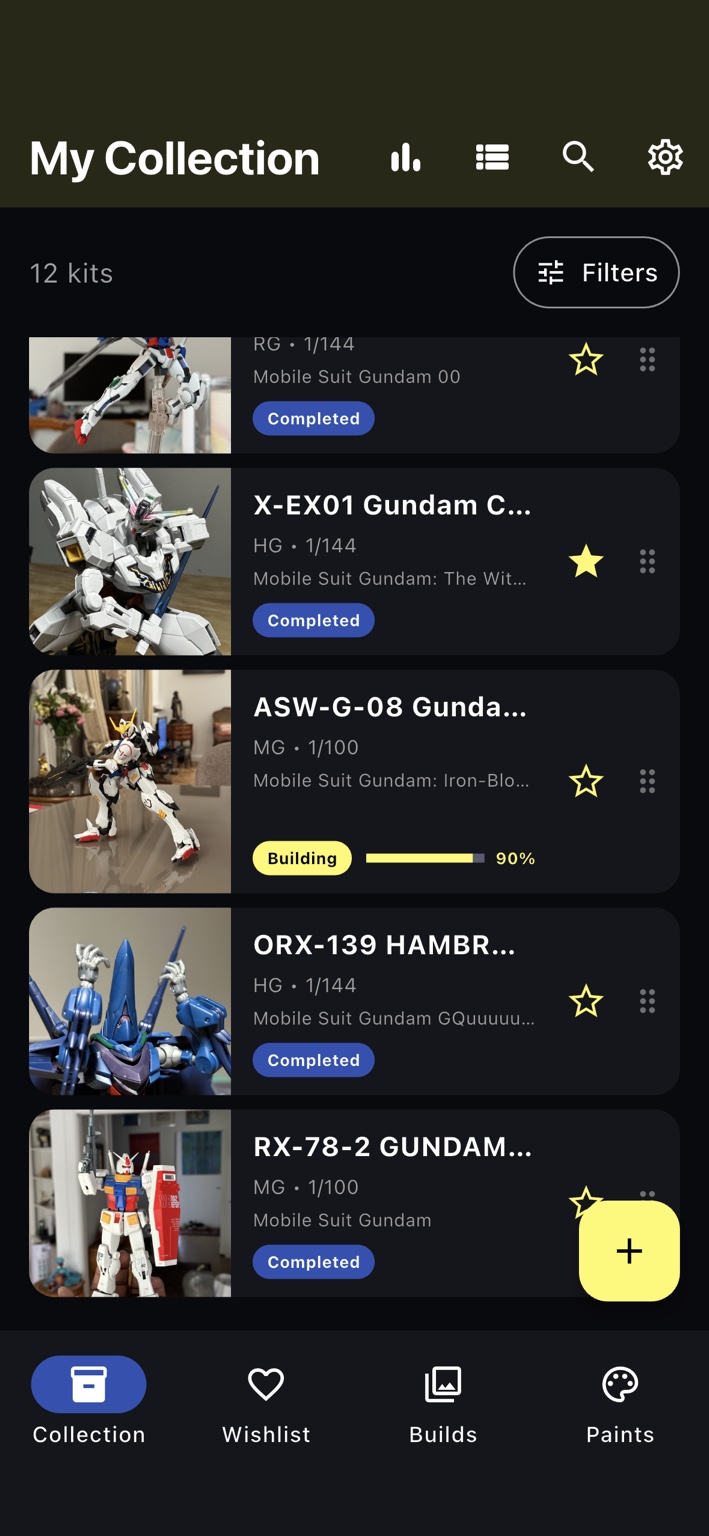The height and width of the screenshot is (1536, 709).
Task: Add a new kit with plus button
Action: (629, 1251)
